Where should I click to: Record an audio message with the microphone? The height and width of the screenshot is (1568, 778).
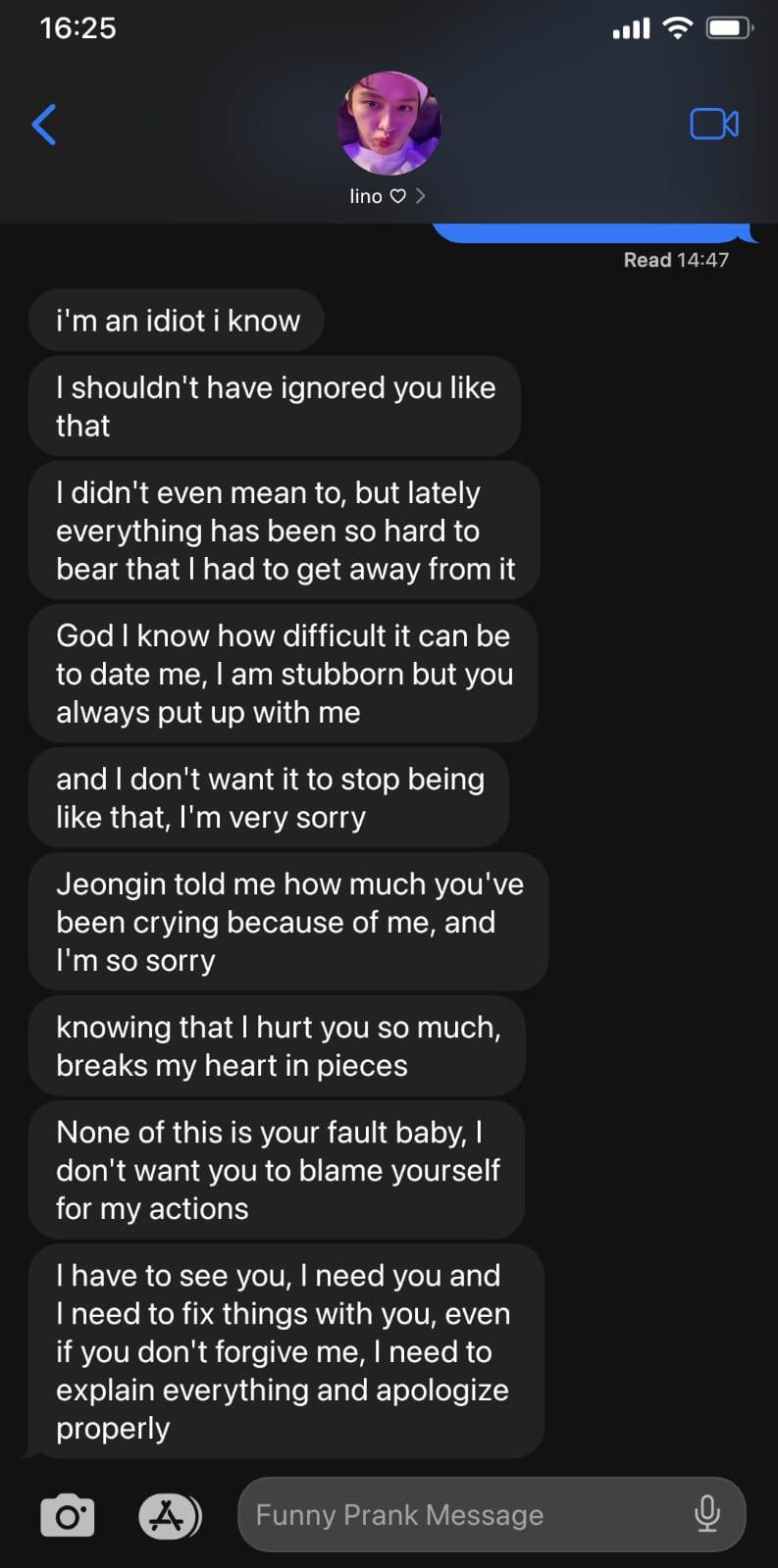(x=707, y=1515)
